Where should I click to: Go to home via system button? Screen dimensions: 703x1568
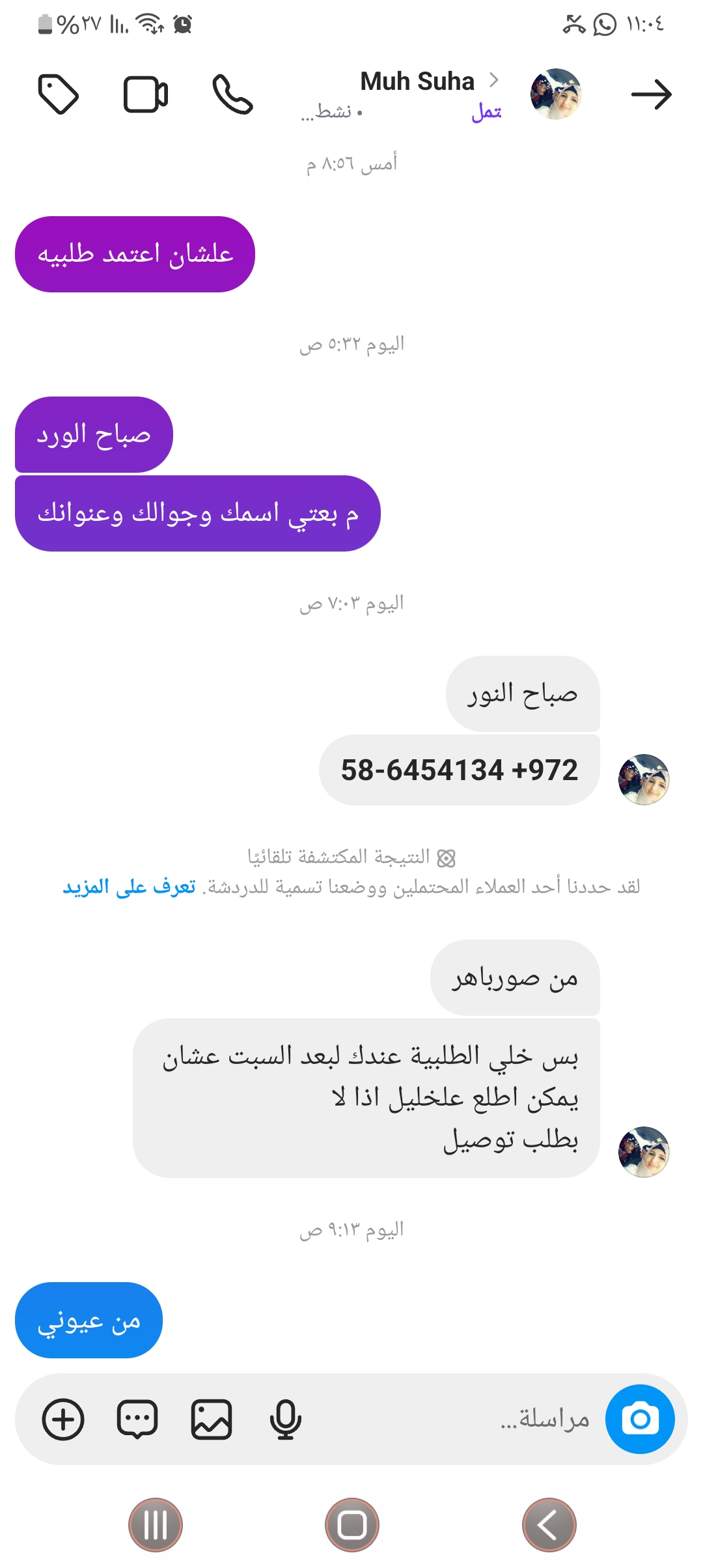point(352,1525)
